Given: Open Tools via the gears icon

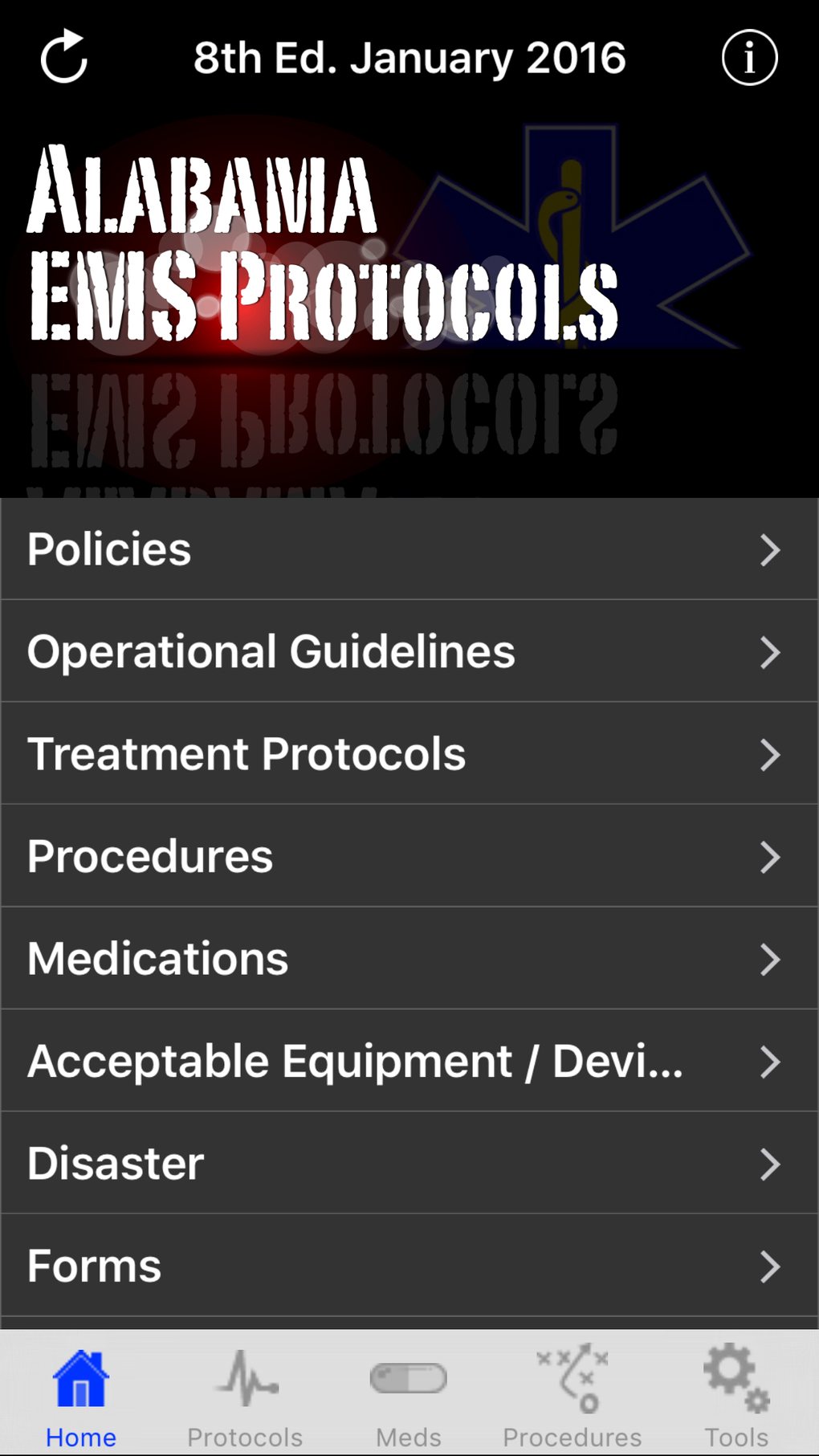Looking at the screenshot, I should (x=735, y=1374).
